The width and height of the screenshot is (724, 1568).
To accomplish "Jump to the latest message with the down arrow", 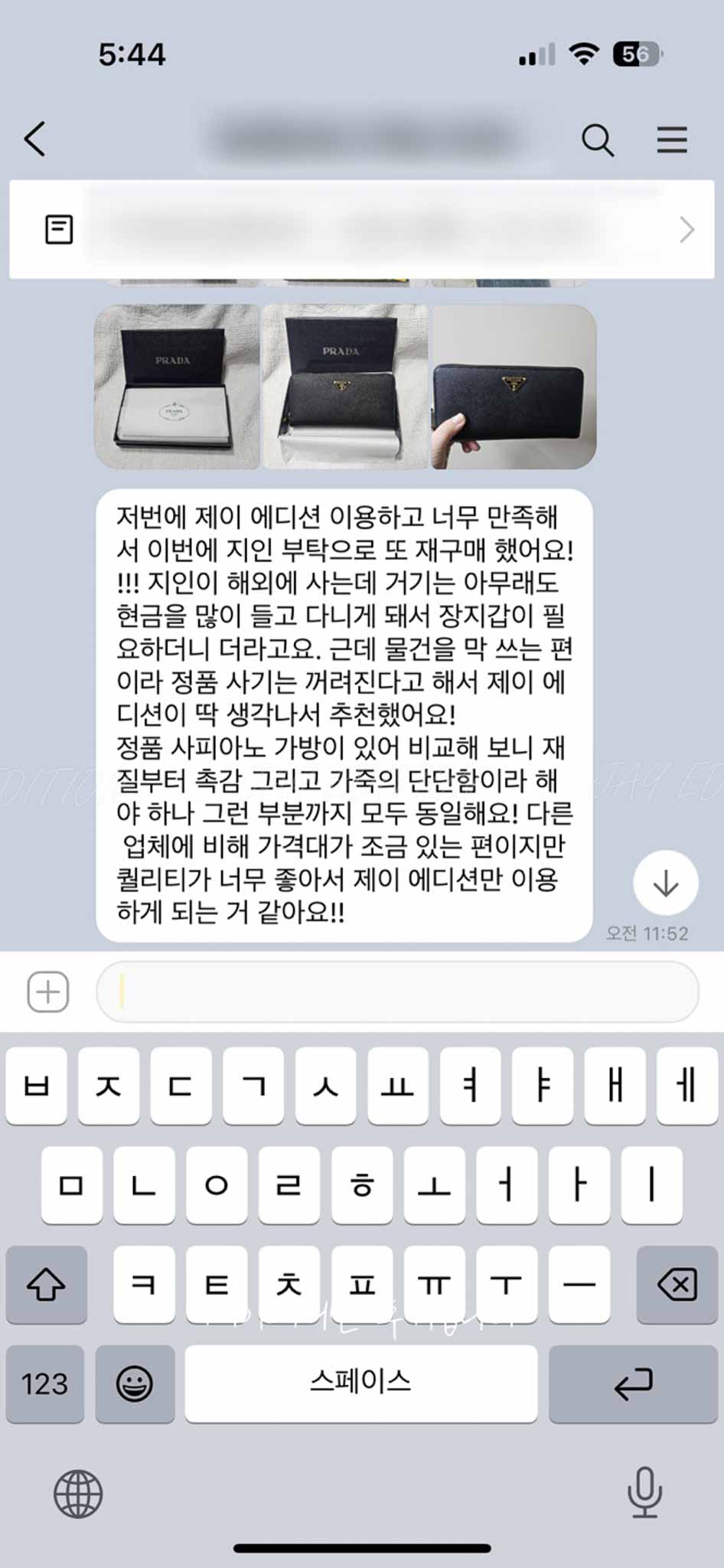I will point(665,883).
